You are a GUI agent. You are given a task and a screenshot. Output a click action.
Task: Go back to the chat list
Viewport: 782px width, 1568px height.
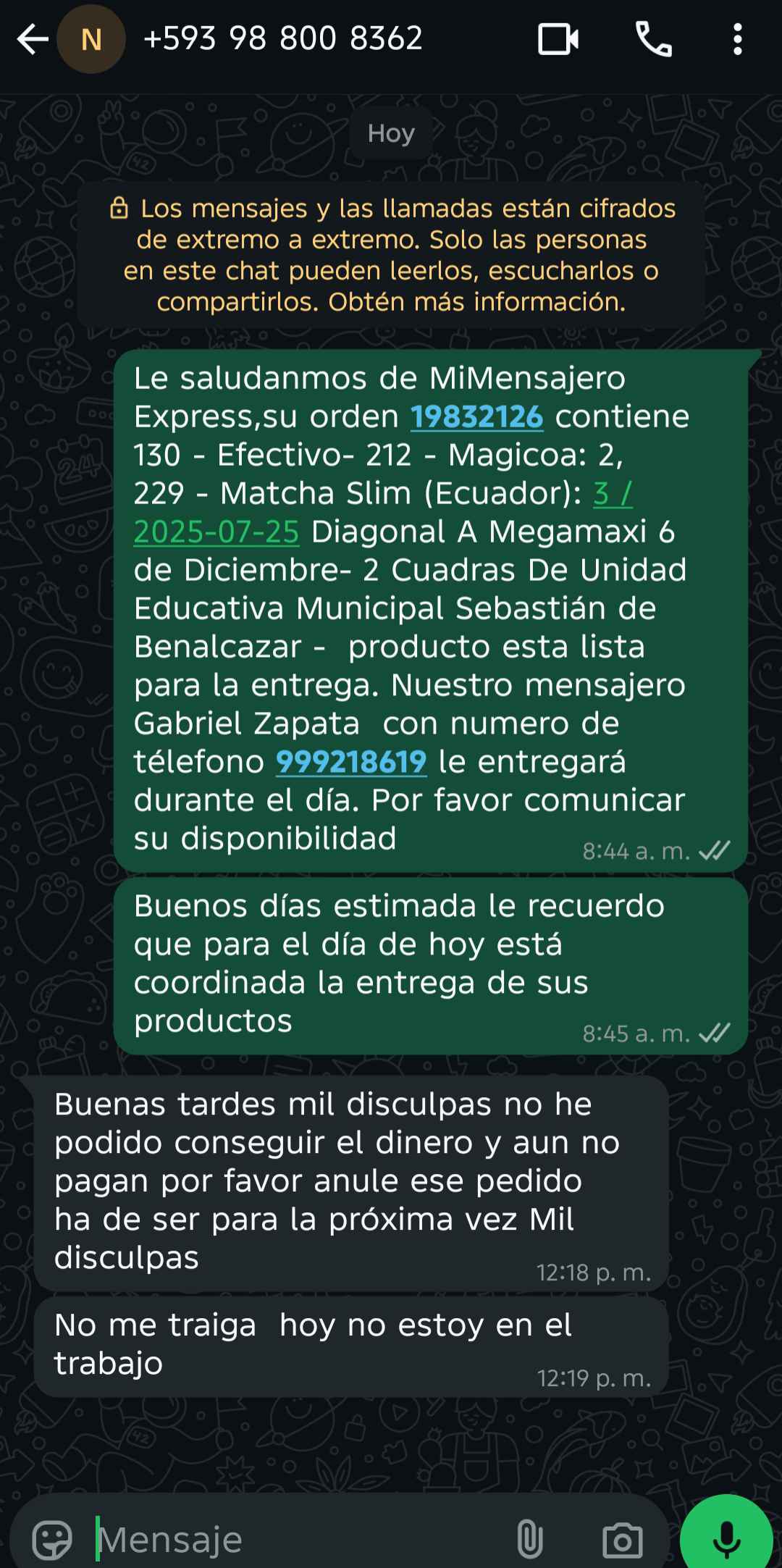tap(32, 39)
